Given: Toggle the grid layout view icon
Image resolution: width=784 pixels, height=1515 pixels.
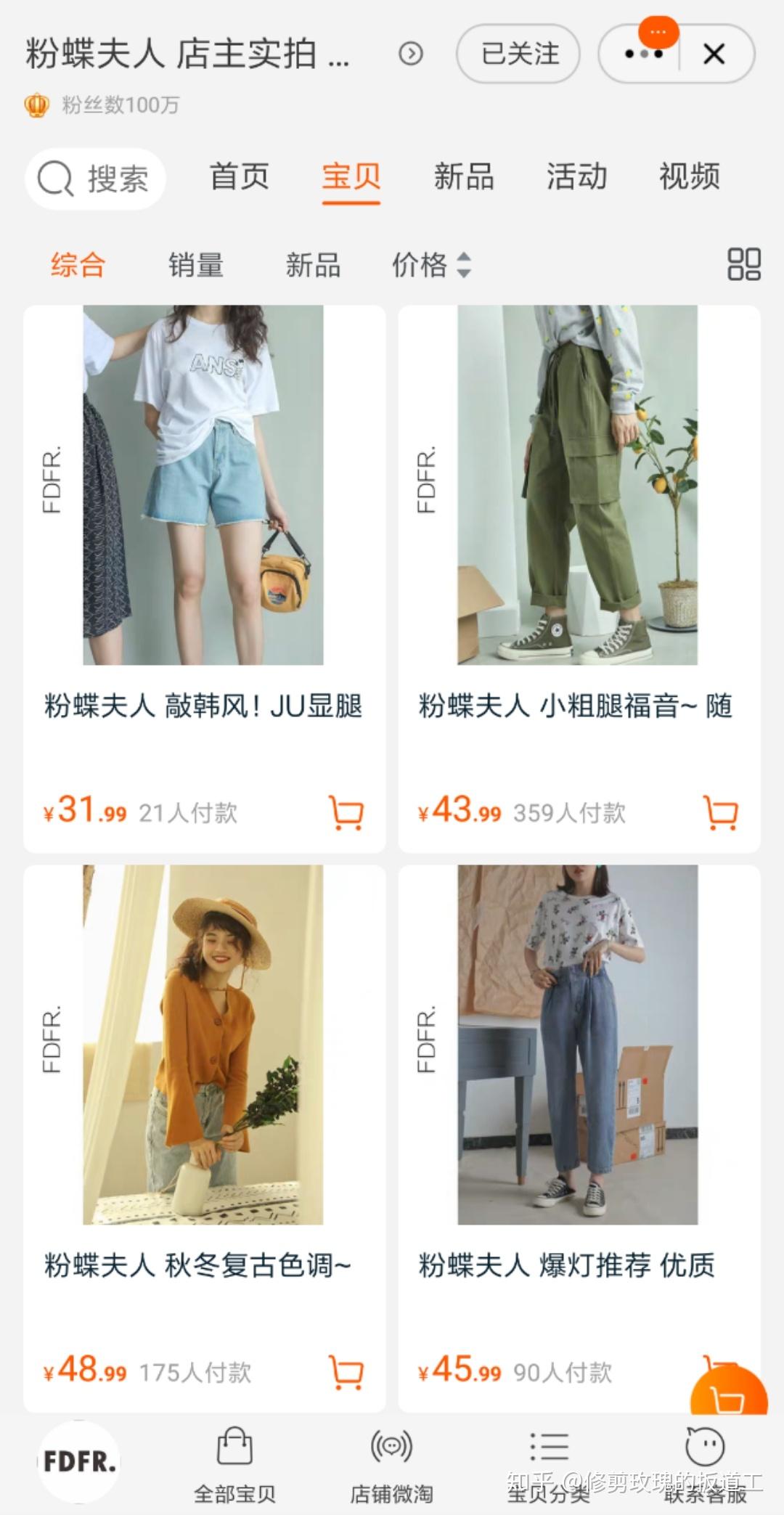Looking at the screenshot, I should pos(743,264).
